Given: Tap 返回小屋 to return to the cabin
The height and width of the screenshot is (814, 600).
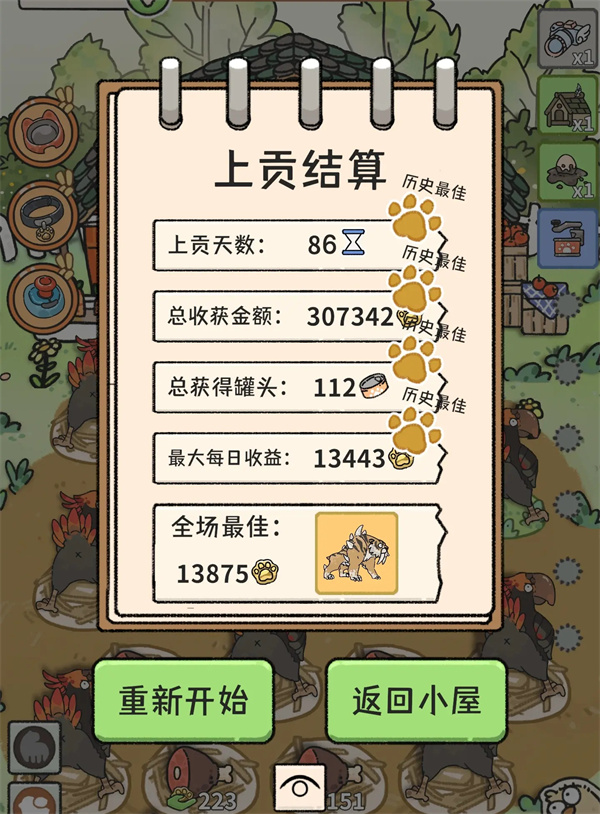Looking at the screenshot, I should (416, 700).
